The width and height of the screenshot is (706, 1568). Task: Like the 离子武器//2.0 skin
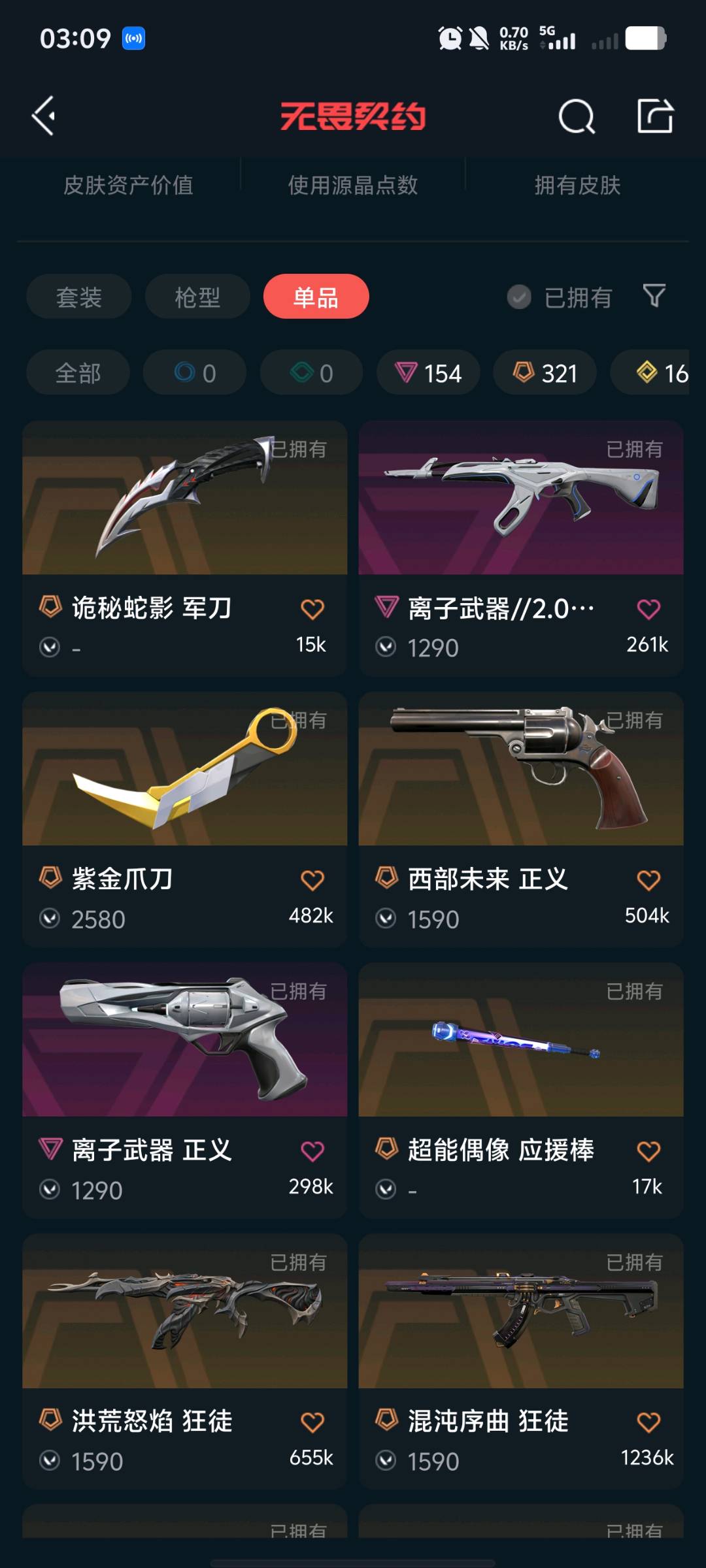pyautogui.click(x=648, y=610)
